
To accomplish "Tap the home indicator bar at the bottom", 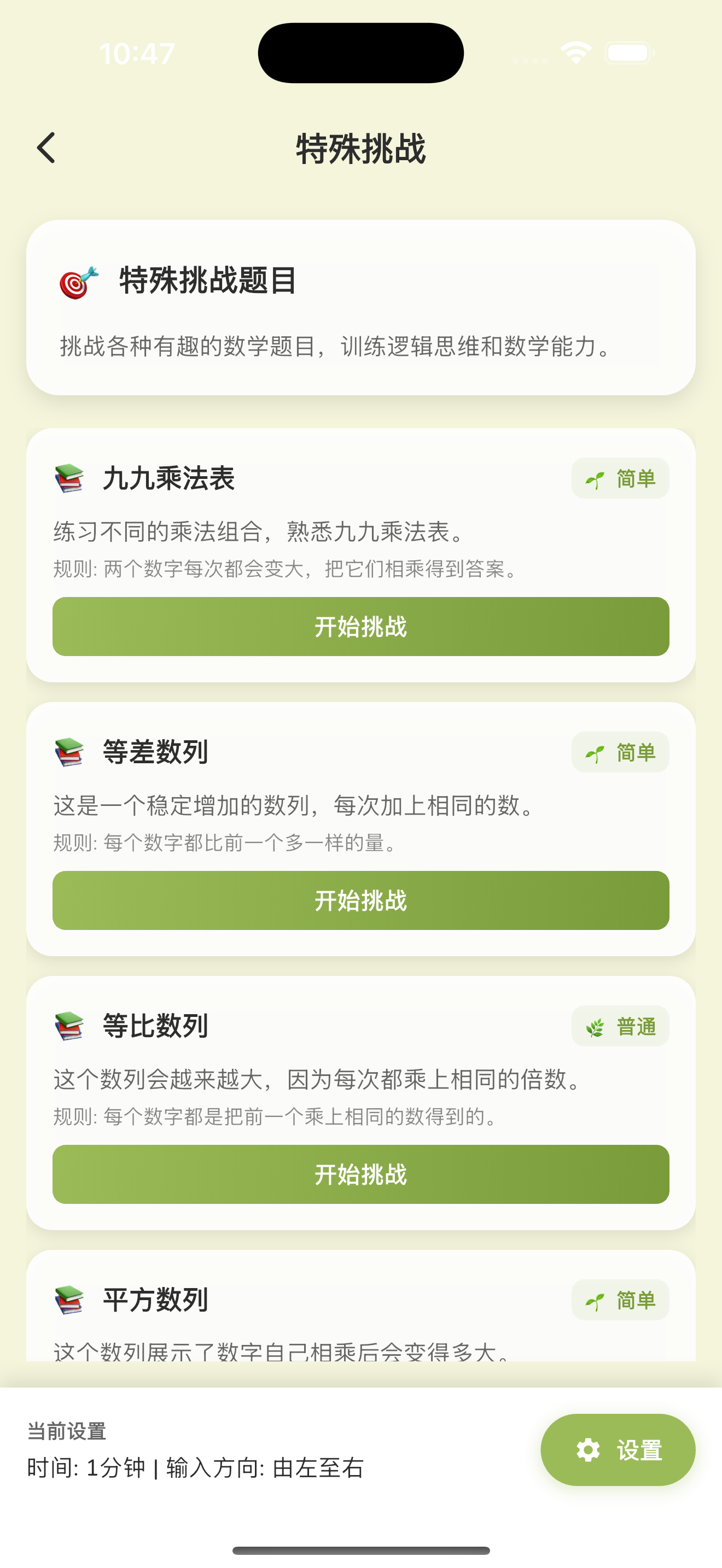I will click(360, 1550).
